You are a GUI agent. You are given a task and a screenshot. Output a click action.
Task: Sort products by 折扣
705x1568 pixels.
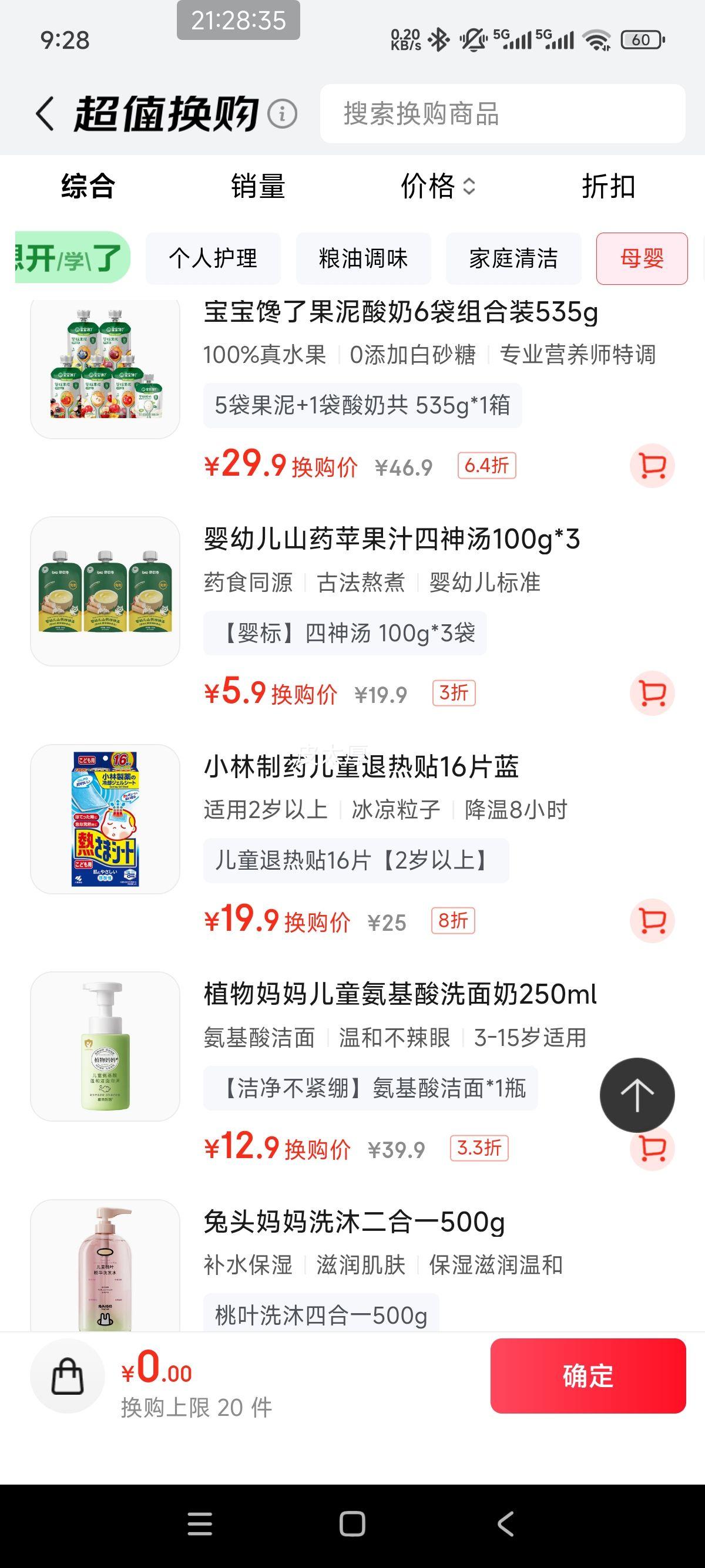click(x=608, y=186)
